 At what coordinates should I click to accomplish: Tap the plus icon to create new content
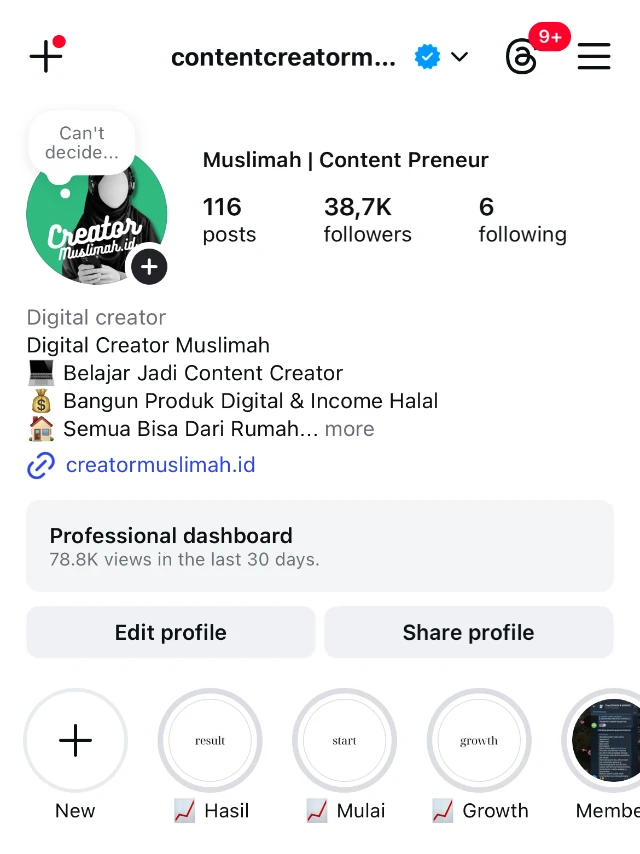(46, 56)
